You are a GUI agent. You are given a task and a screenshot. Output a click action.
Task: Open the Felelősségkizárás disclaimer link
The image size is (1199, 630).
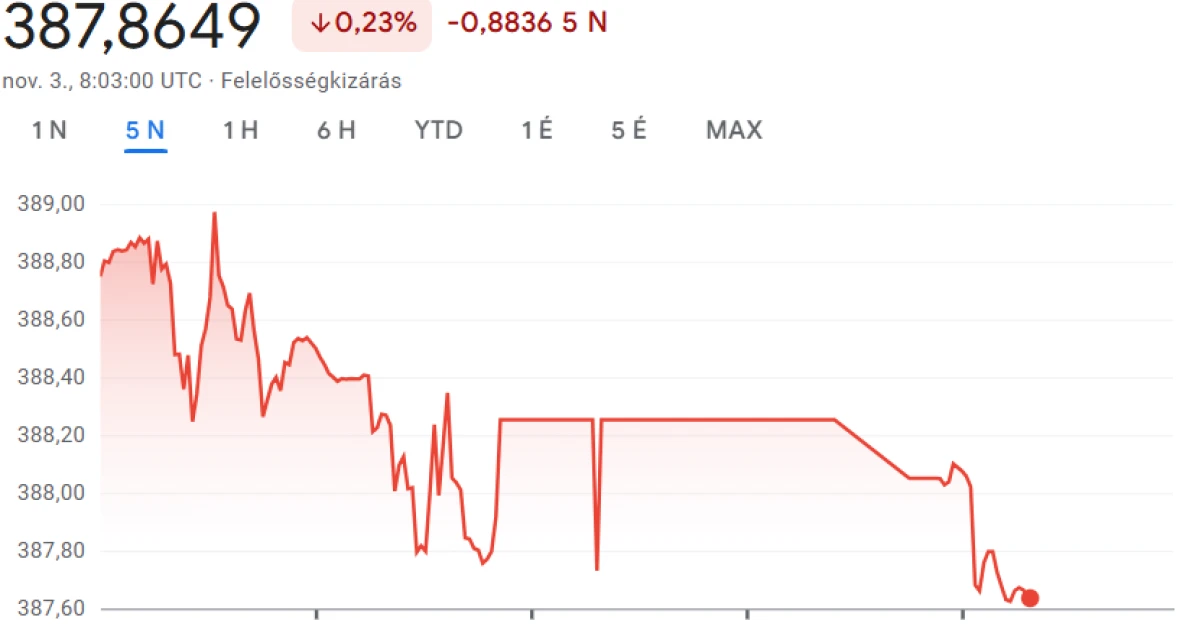310,81
